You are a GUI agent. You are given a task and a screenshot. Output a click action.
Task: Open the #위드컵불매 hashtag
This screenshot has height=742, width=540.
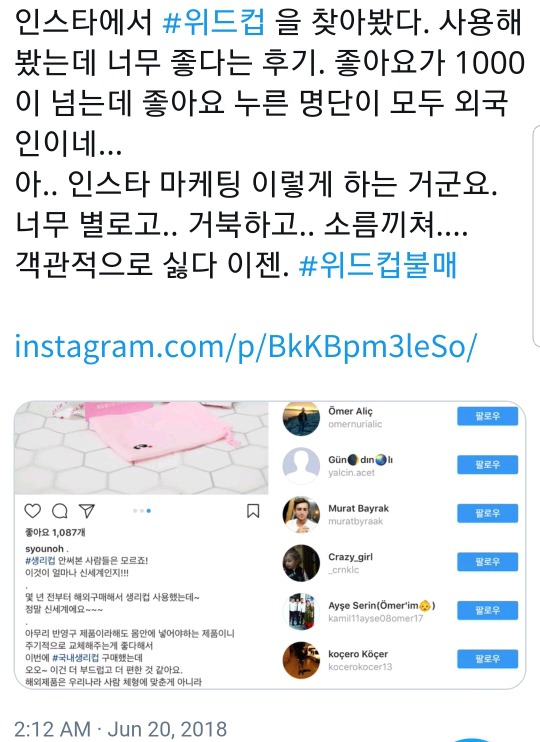[378, 264]
